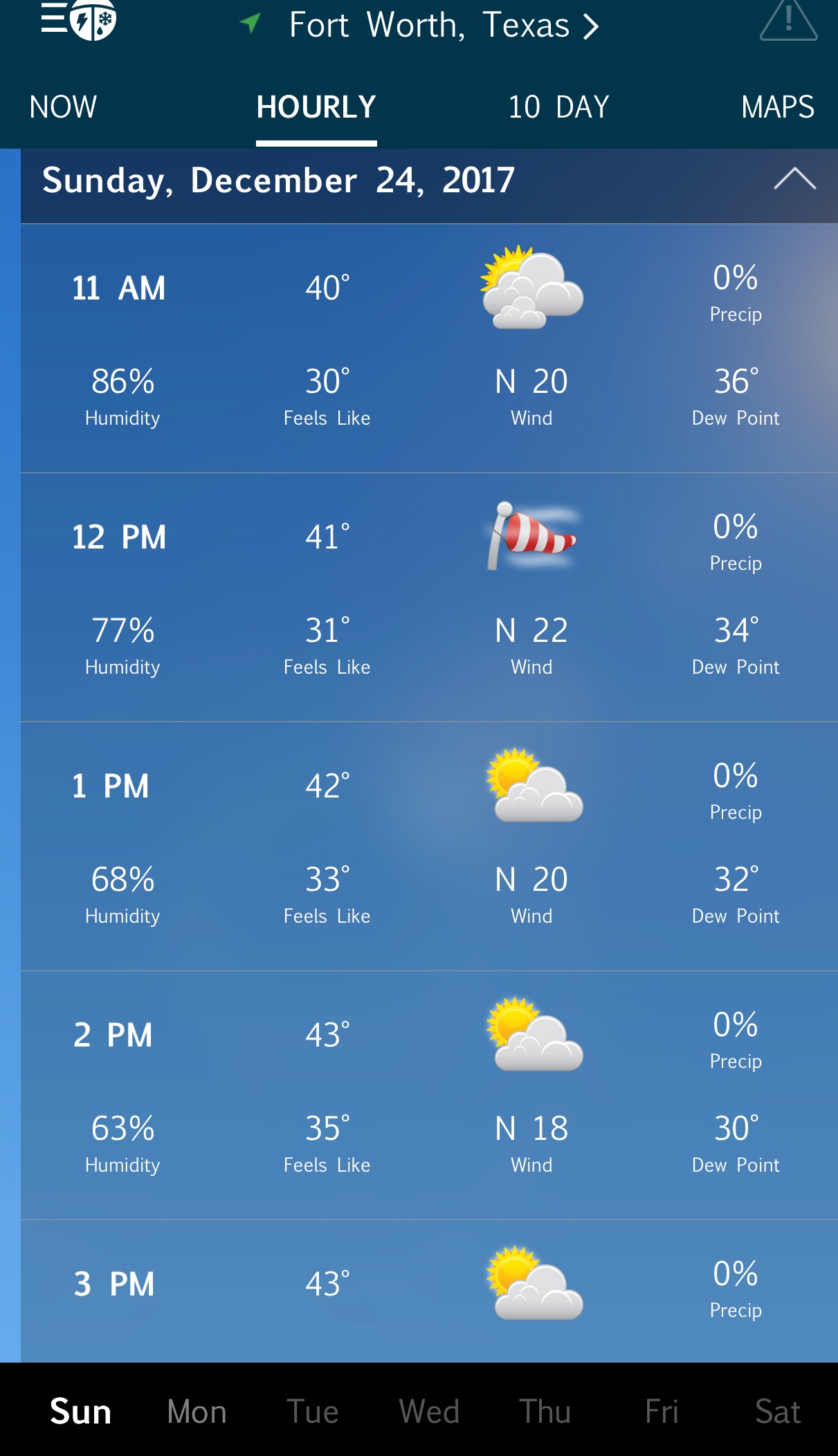838x1456 pixels.
Task: Jump to Tue hourly forecast
Action: (313, 1411)
